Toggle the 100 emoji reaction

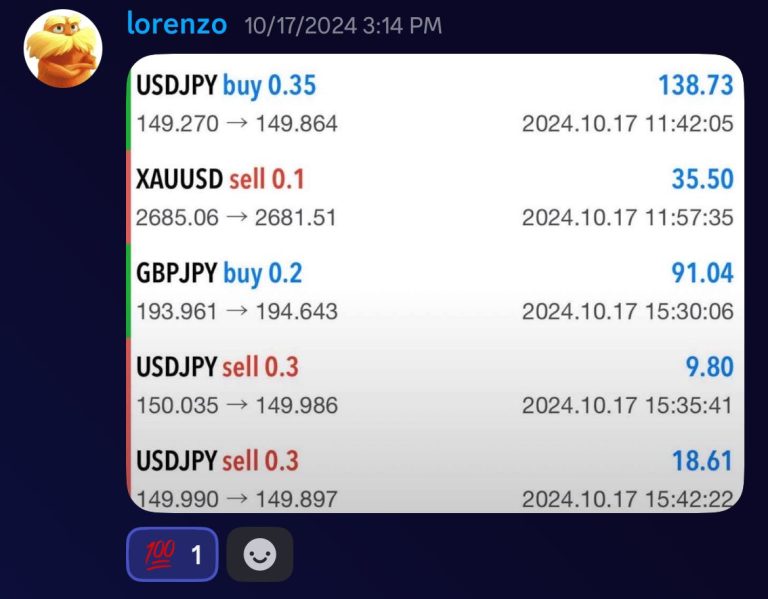(x=172, y=554)
